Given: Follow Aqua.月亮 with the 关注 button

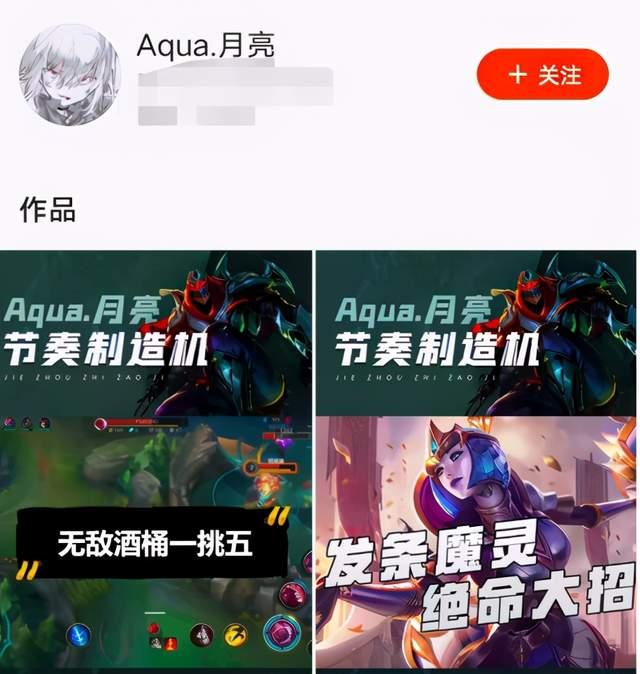Looking at the screenshot, I should tap(542, 75).
